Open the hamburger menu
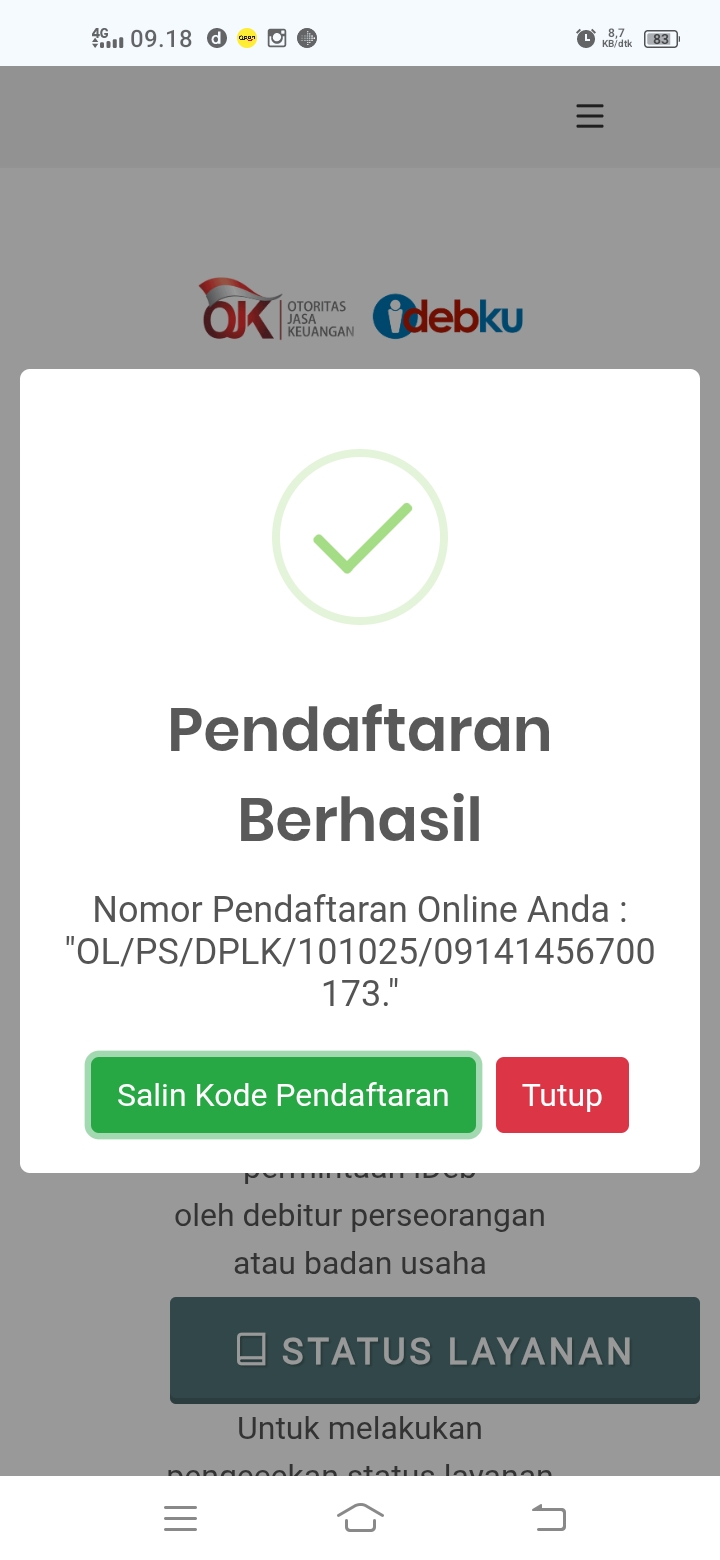This screenshot has height=1560, width=720. (590, 116)
